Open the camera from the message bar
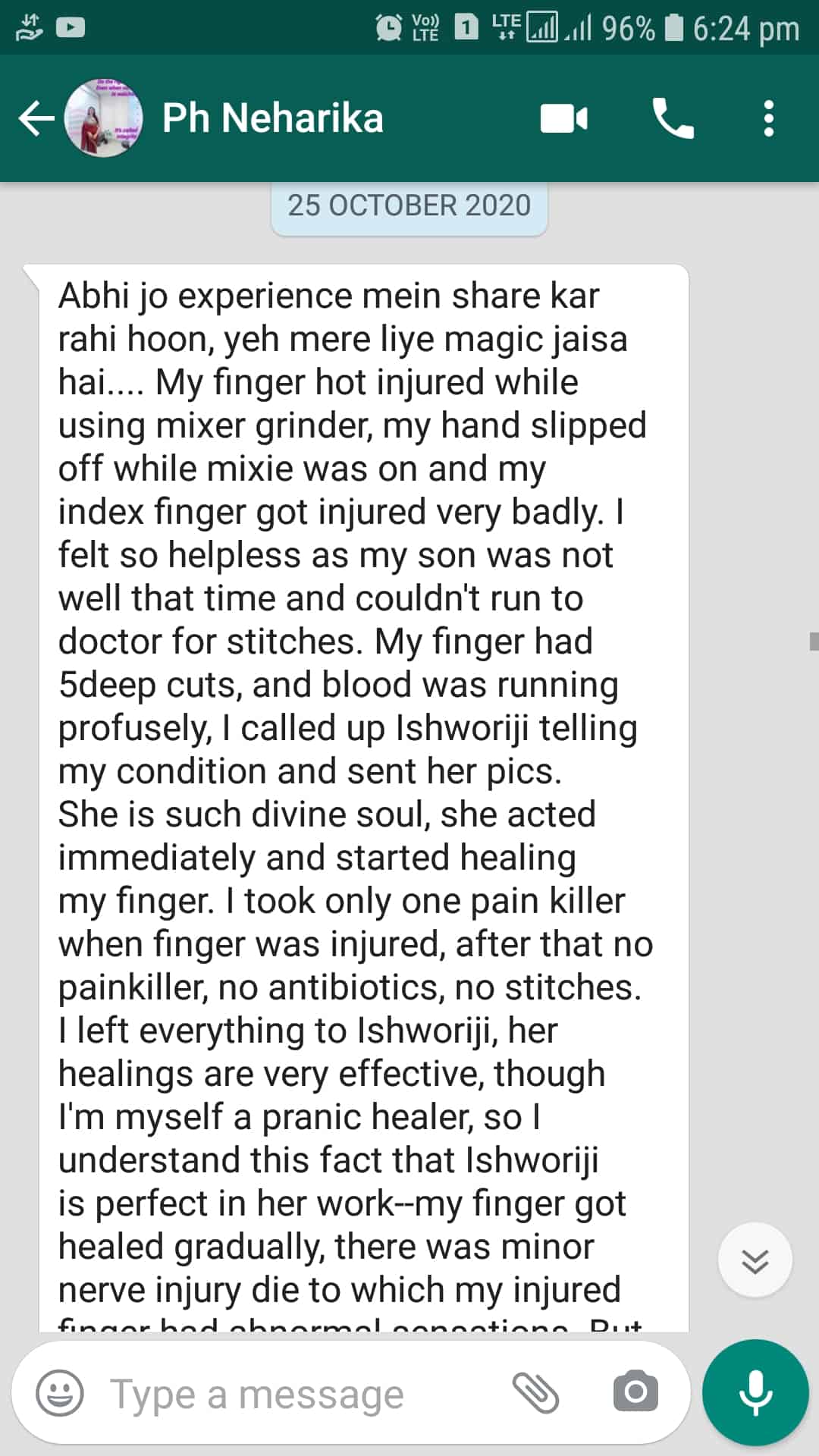The image size is (819, 1456). click(635, 1392)
